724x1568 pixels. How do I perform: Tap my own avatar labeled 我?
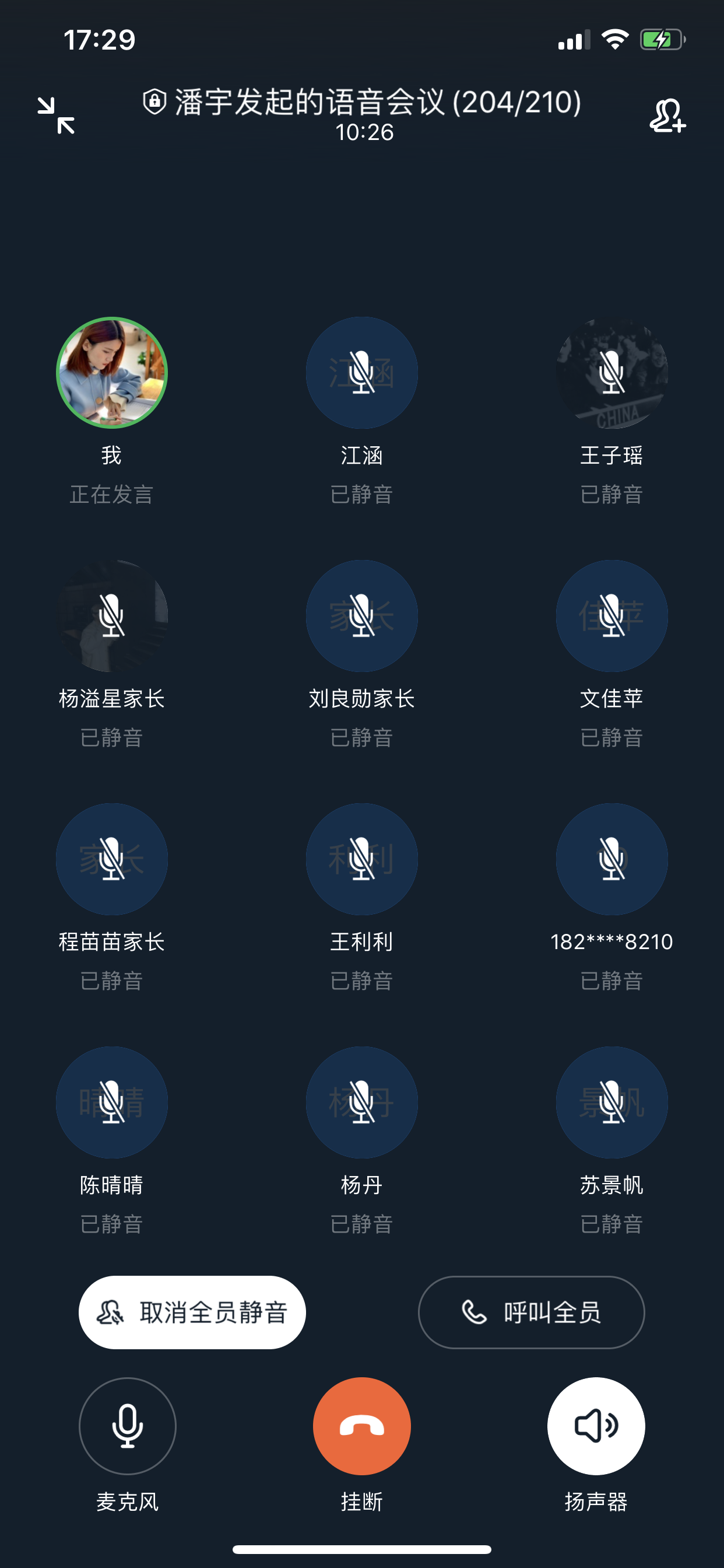[x=112, y=373]
